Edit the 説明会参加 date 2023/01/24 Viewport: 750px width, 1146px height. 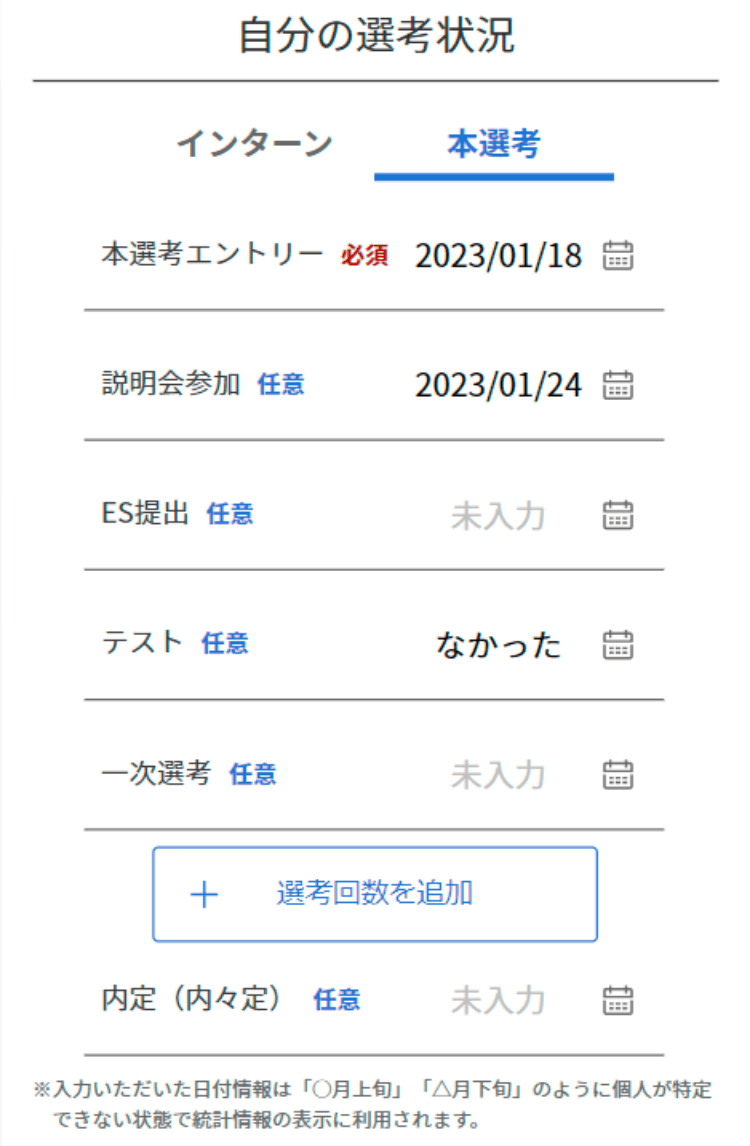pyautogui.click(x=498, y=385)
